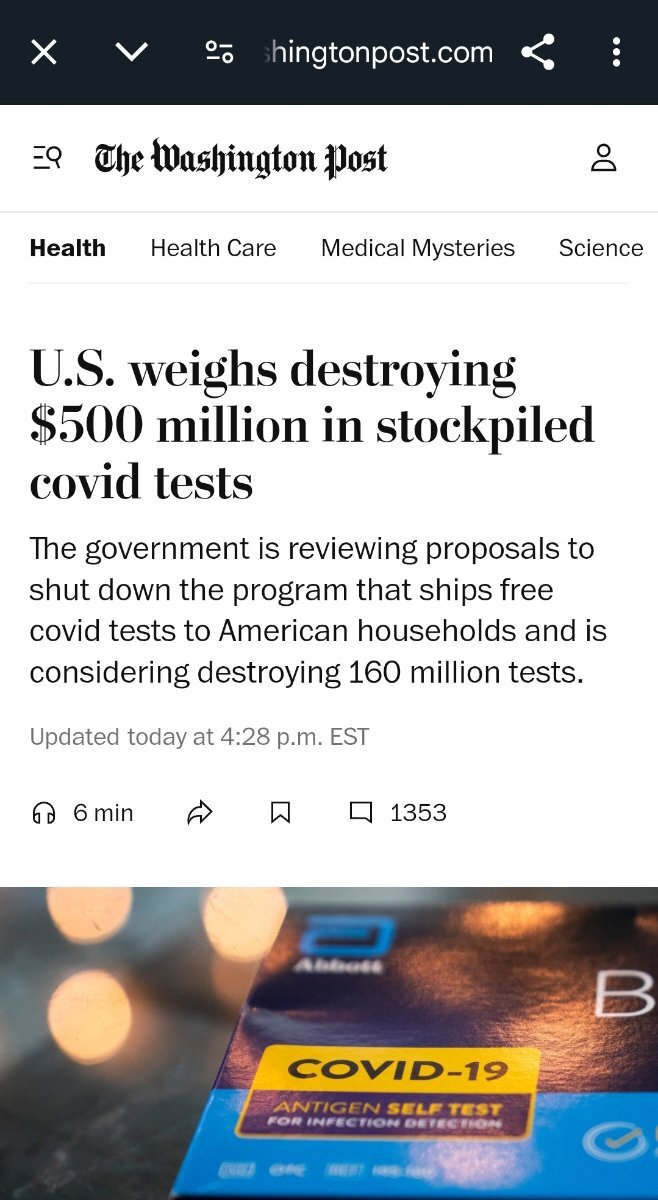The height and width of the screenshot is (1200, 658).
Task: Go to The Washington Post homepage logo
Action: click(x=241, y=159)
